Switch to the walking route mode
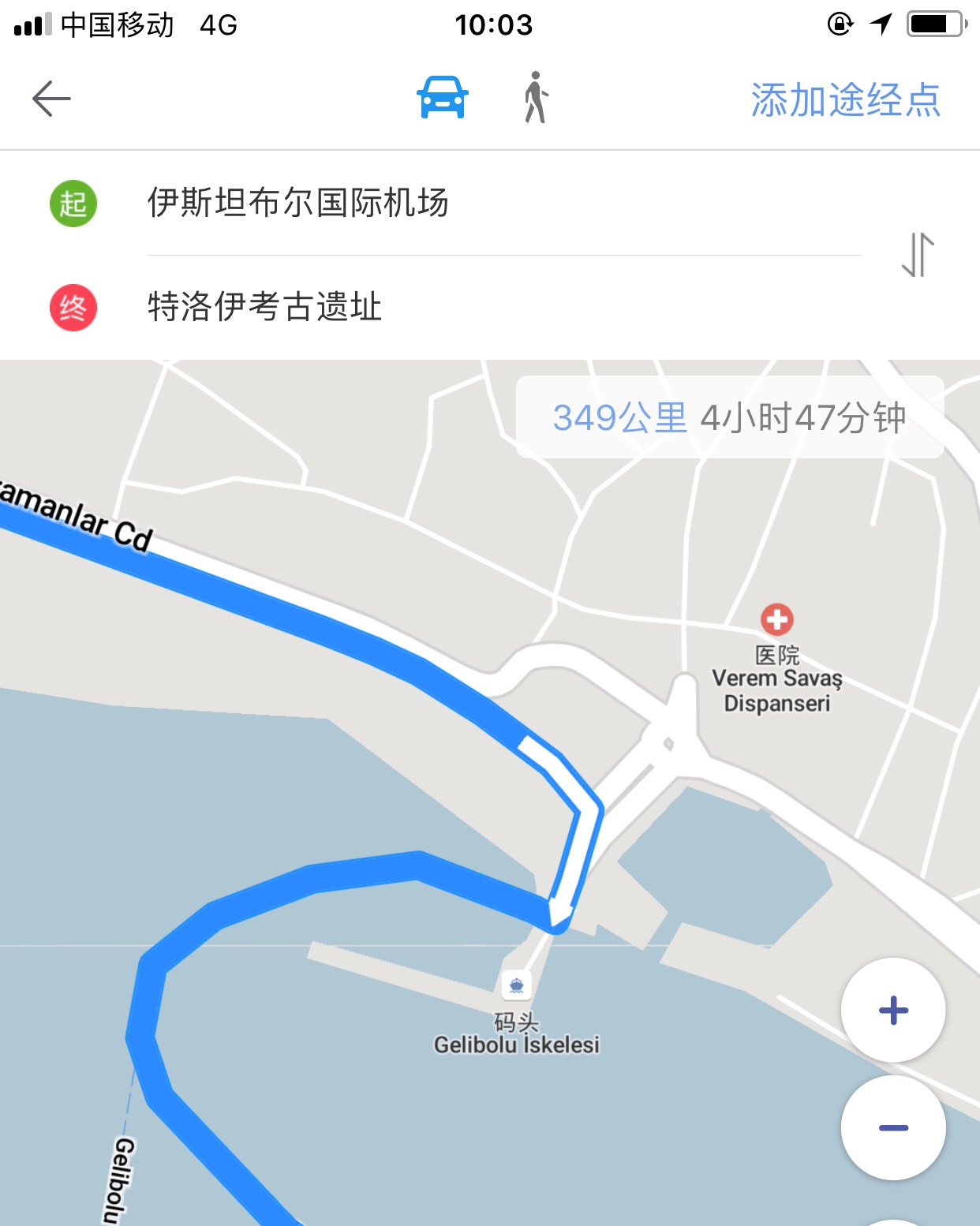The width and height of the screenshot is (980, 1226). tap(536, 98)
